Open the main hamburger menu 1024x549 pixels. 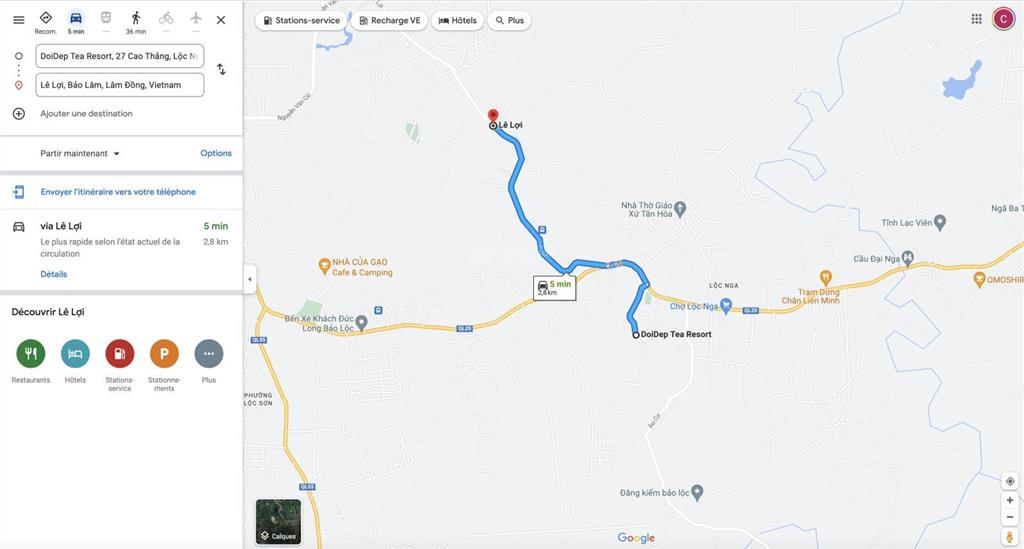tap(18, 20)
